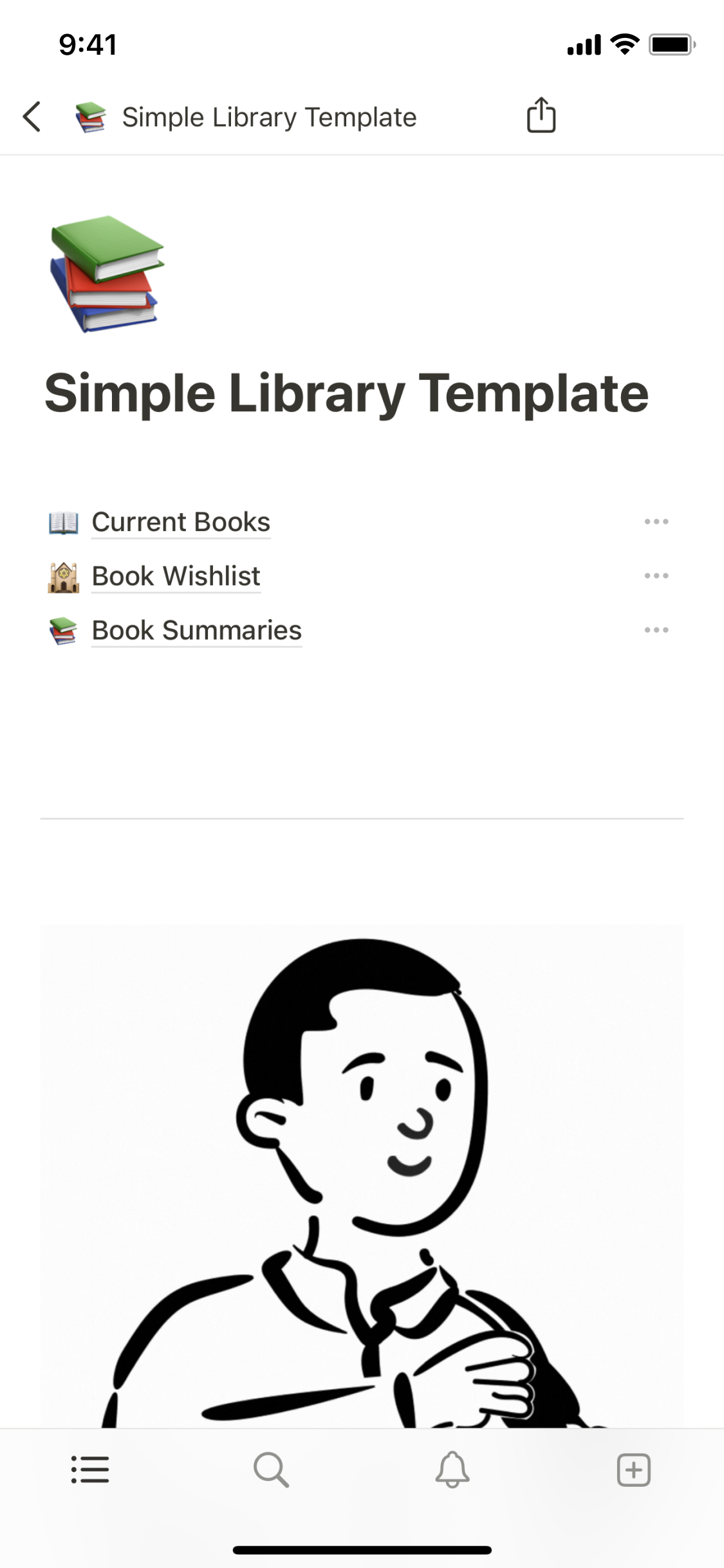Open search from the bottom bar
724x1568 pixels.
tap(271, 1470)
